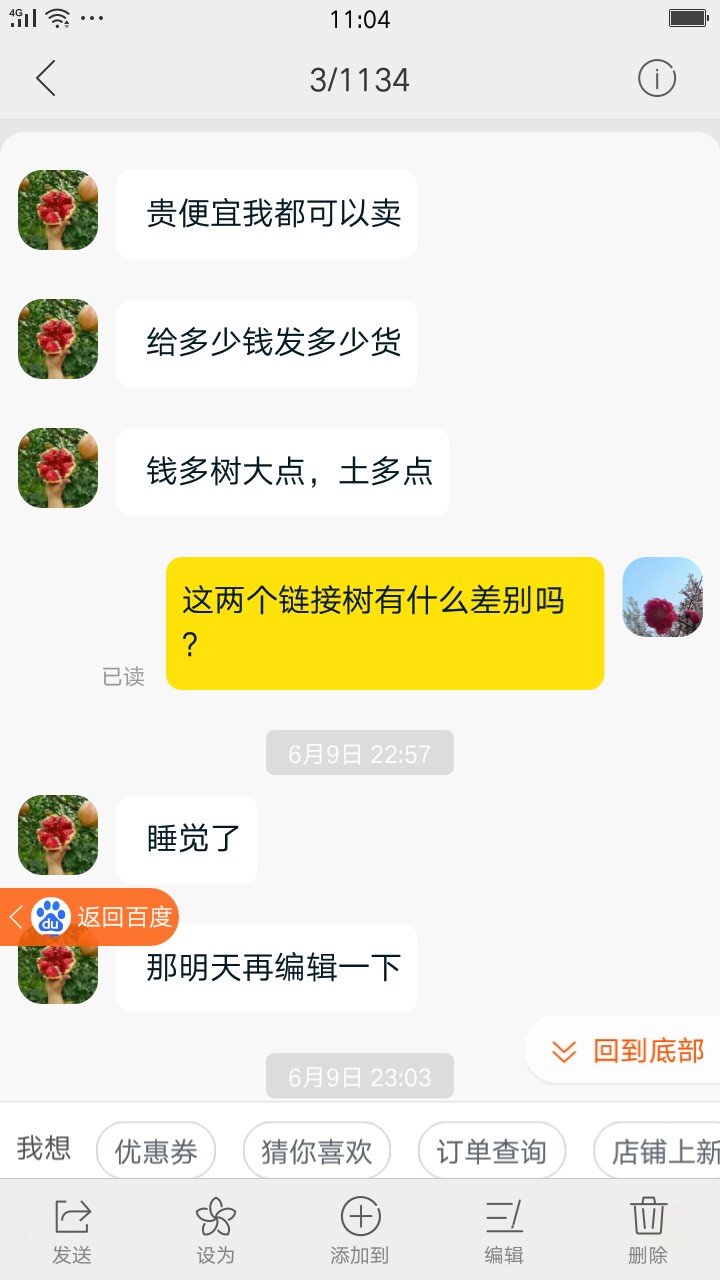The image size is (720, 1280).
Task: Share this image via 发送
Action: (72, 1230)
